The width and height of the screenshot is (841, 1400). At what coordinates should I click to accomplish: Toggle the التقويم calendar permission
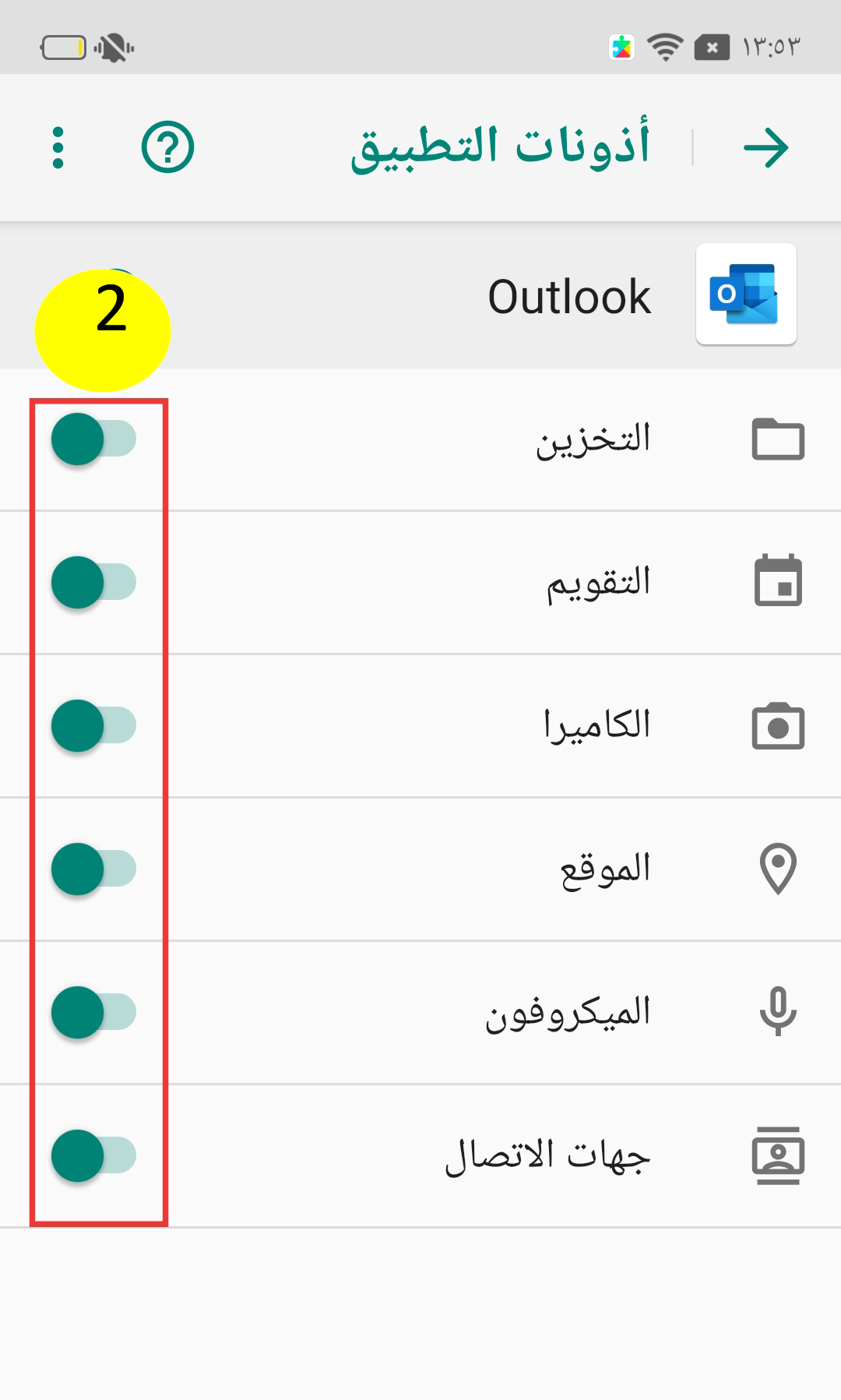tap(93, 583)
